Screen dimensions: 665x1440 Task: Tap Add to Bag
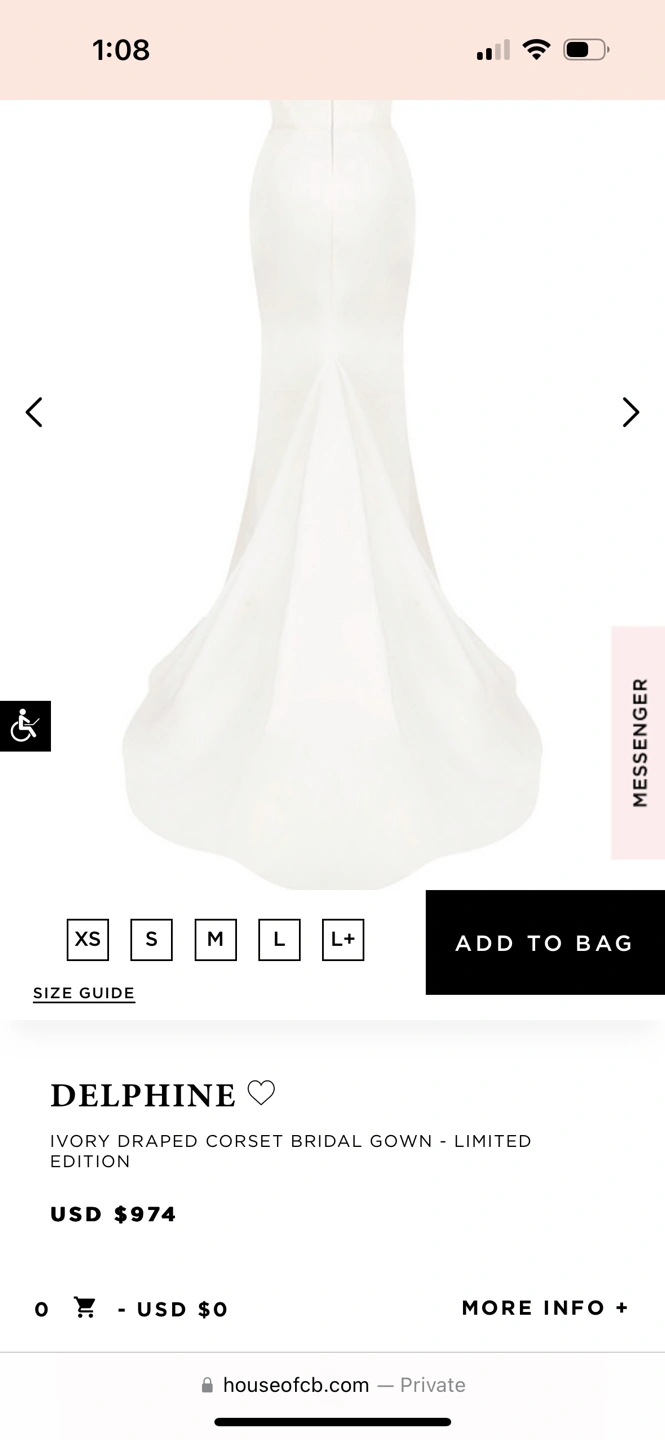[545, 943]
